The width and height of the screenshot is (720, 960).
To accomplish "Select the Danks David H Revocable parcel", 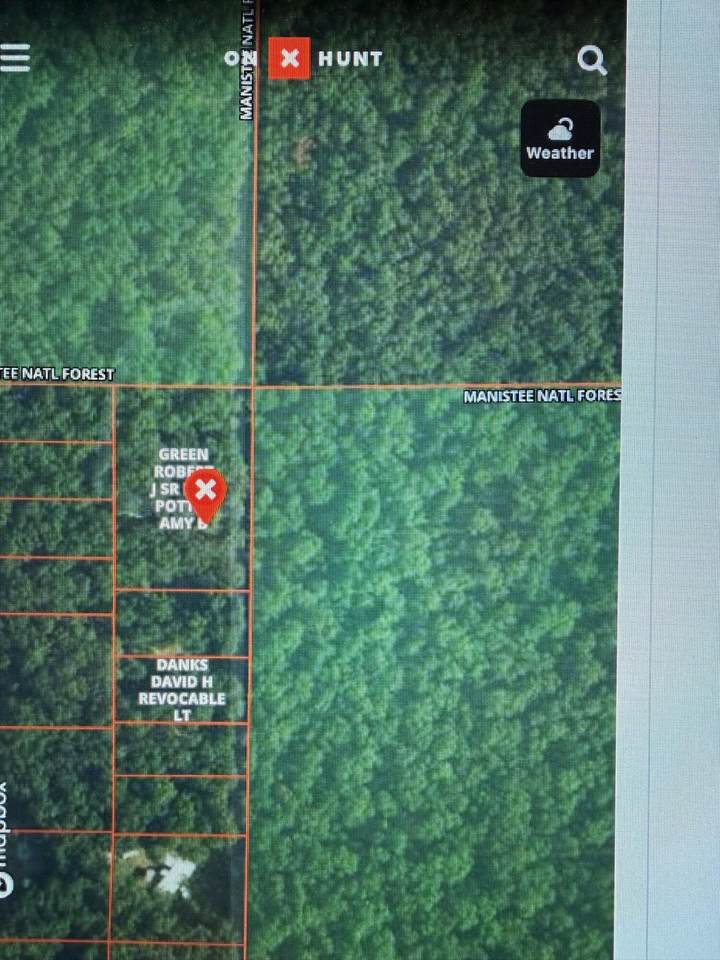I will click(x=181, y=689).
